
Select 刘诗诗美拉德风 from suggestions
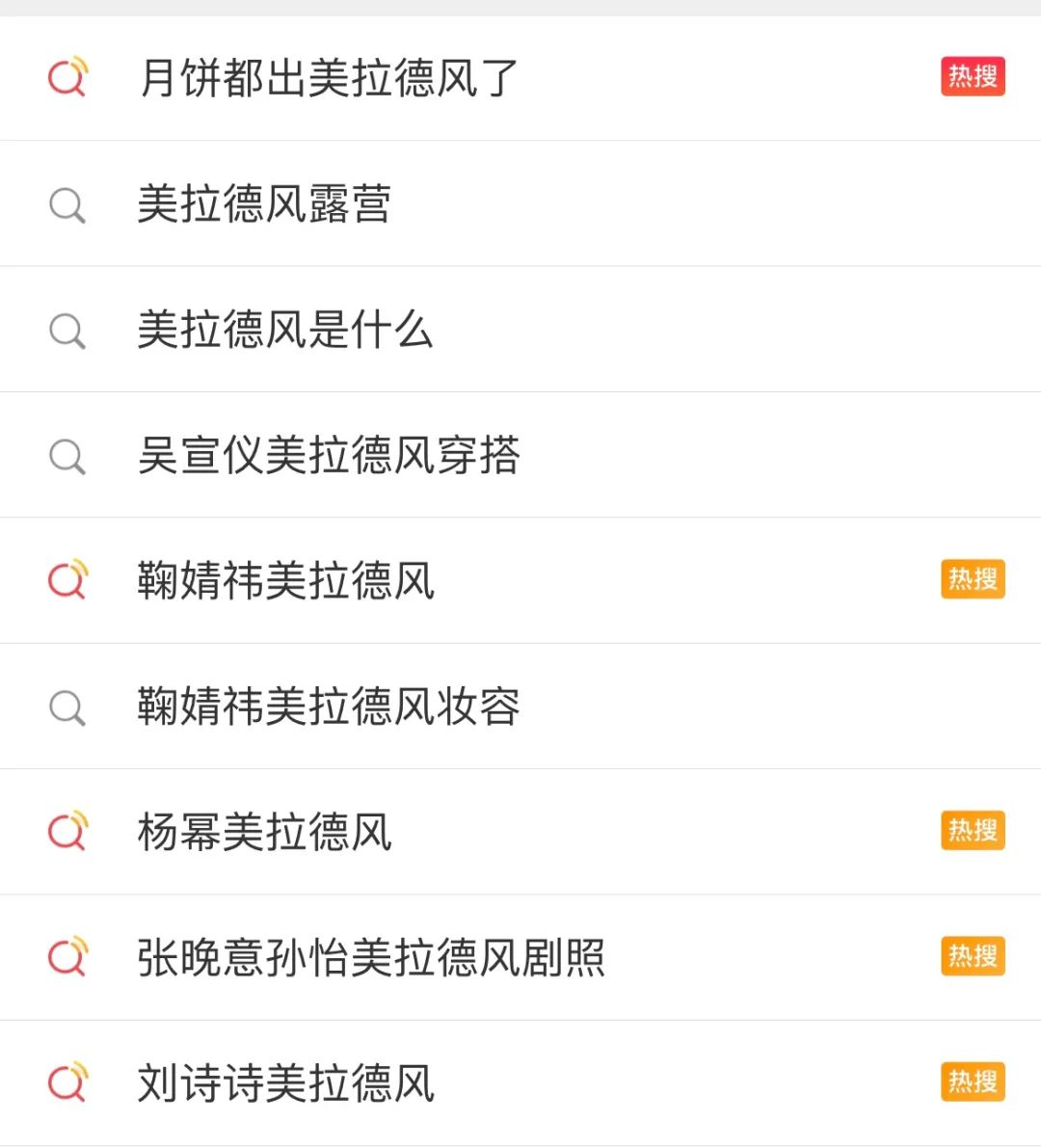[286, 1082]
